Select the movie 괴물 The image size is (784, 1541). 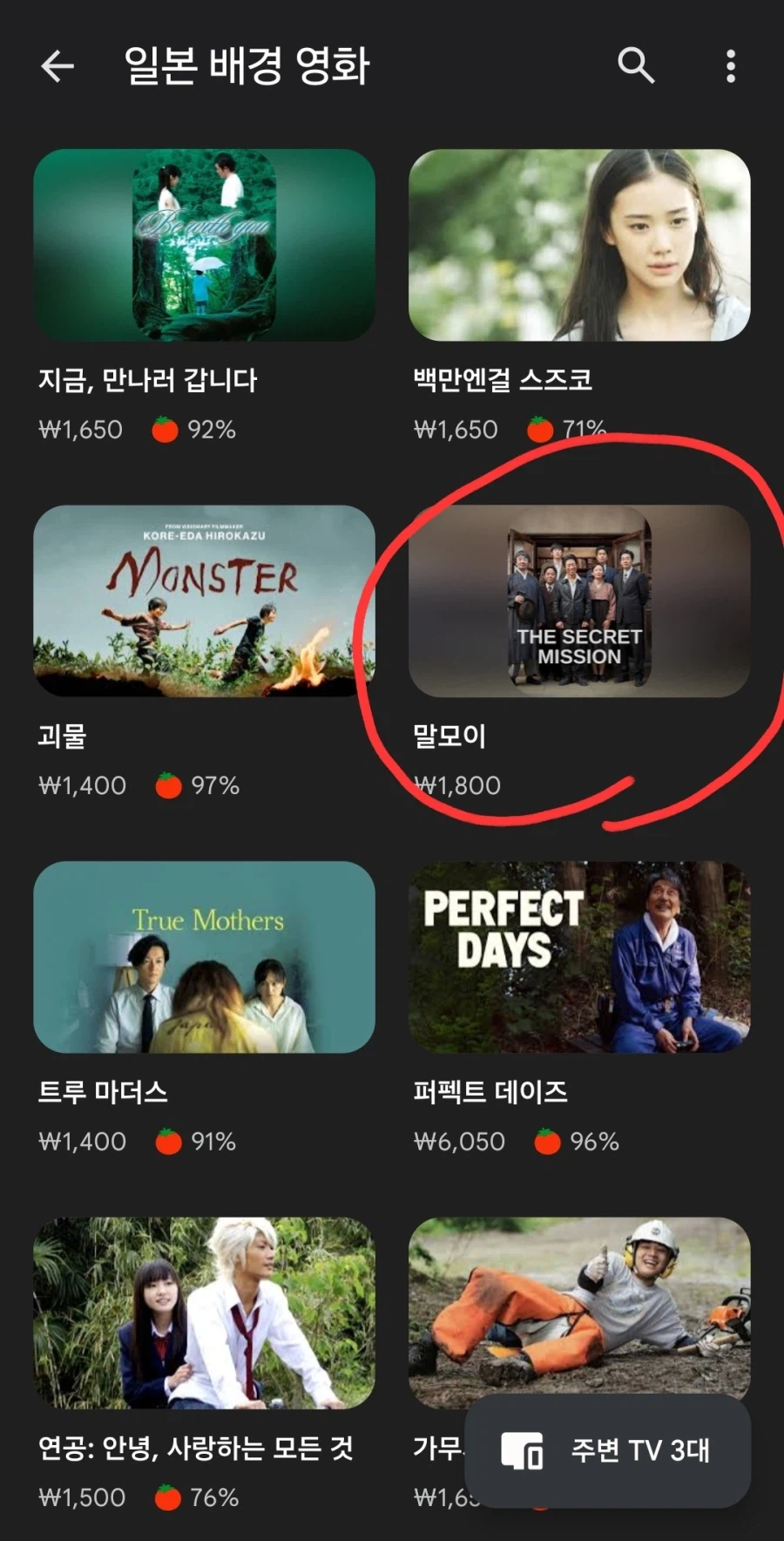pos(204,601)
